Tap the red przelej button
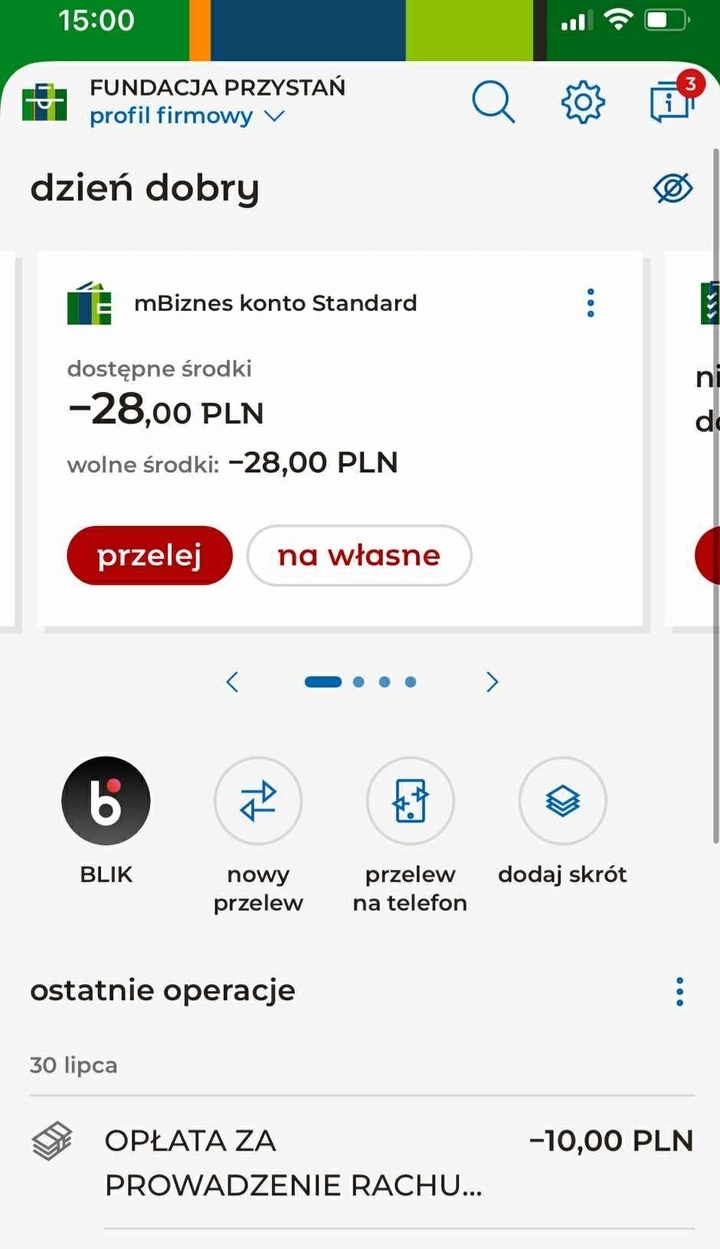The width and height of the screenshot is (720, 1249). point(150,555)
